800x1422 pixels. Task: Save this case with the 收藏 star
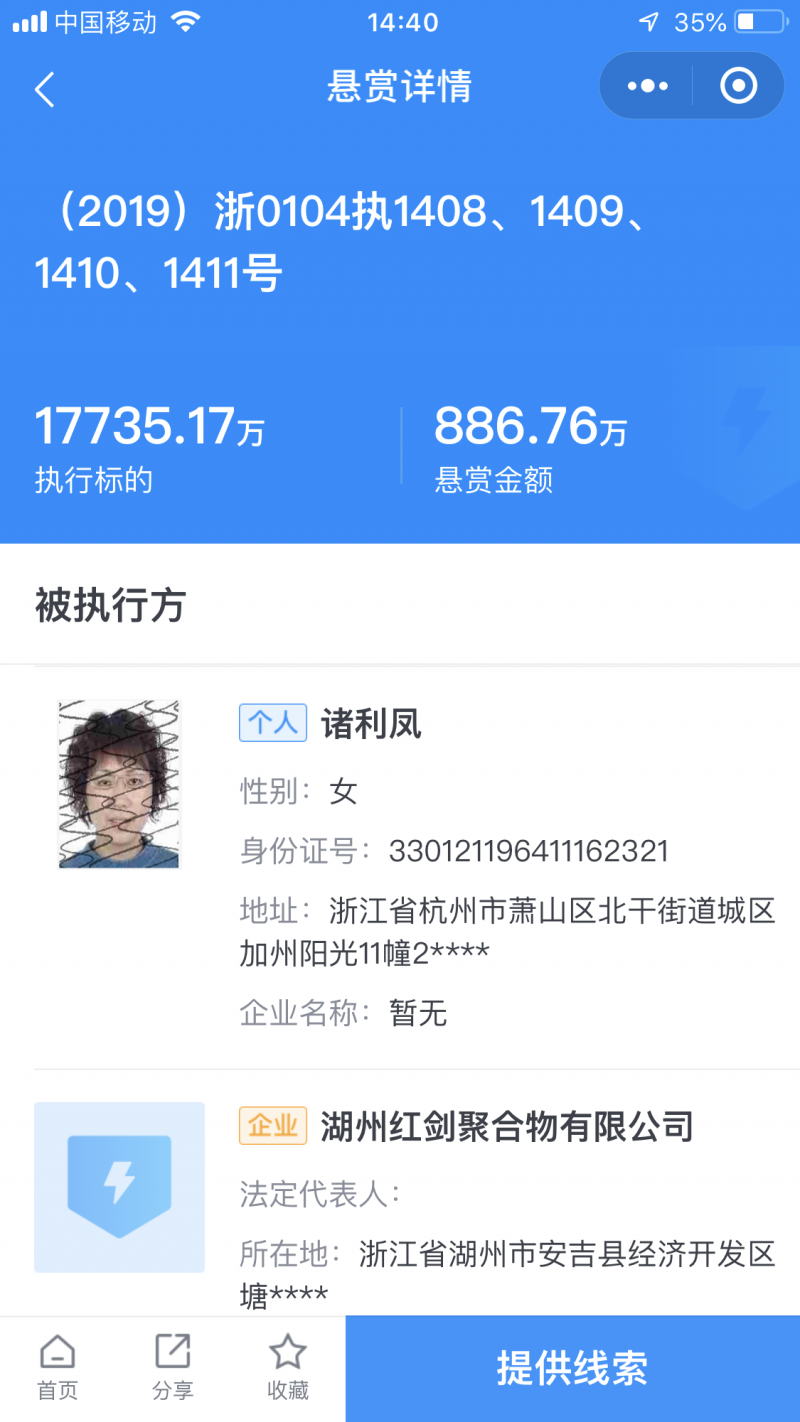[x=288, y=1368]
